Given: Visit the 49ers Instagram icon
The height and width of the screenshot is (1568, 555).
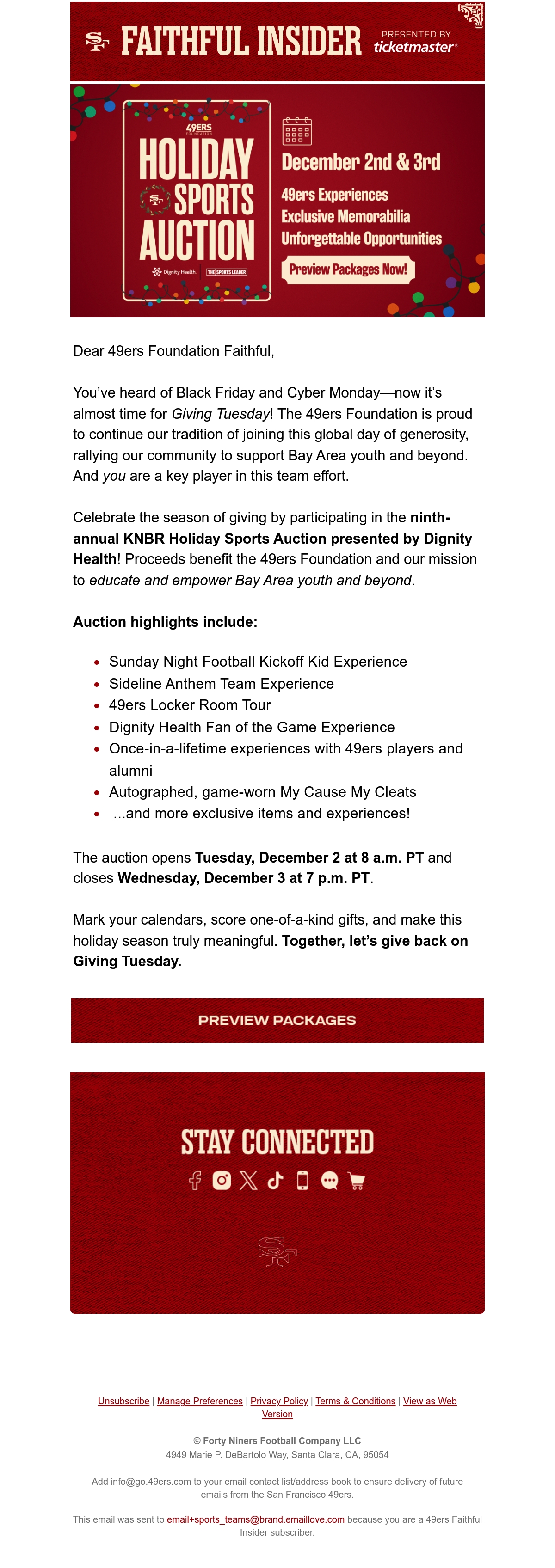Looking at the screenshot, I should pos(222,1180).
